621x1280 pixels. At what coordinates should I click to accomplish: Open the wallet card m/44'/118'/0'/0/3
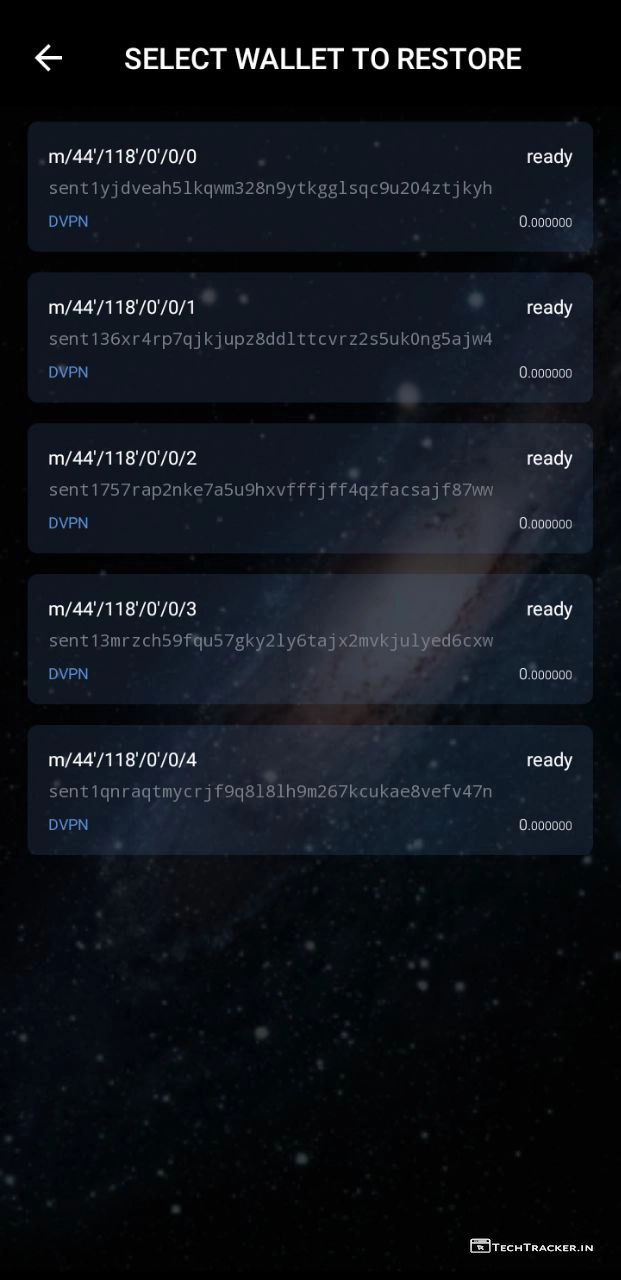[x=310, y=639]
